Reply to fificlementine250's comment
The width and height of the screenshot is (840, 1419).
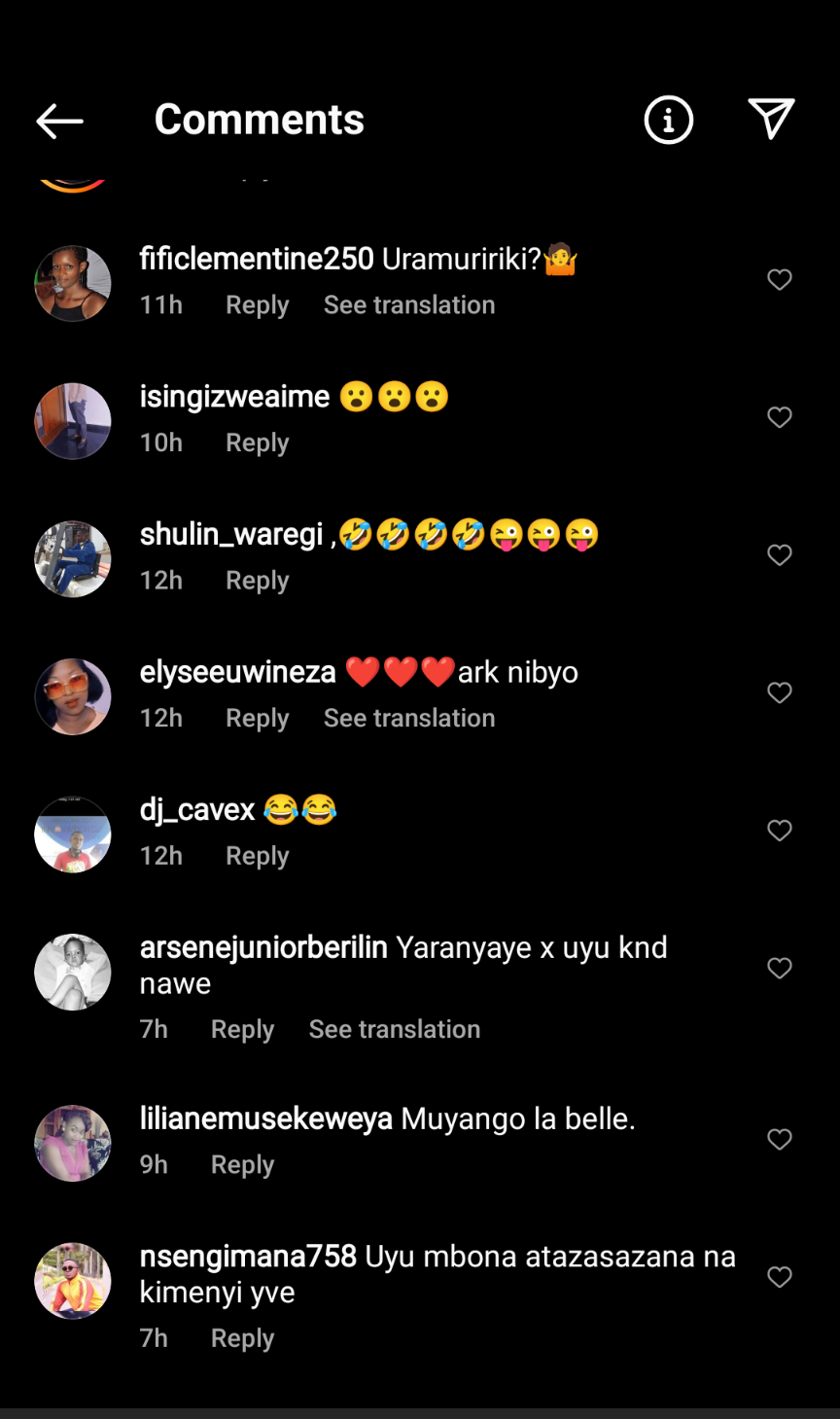pos(257,305)
